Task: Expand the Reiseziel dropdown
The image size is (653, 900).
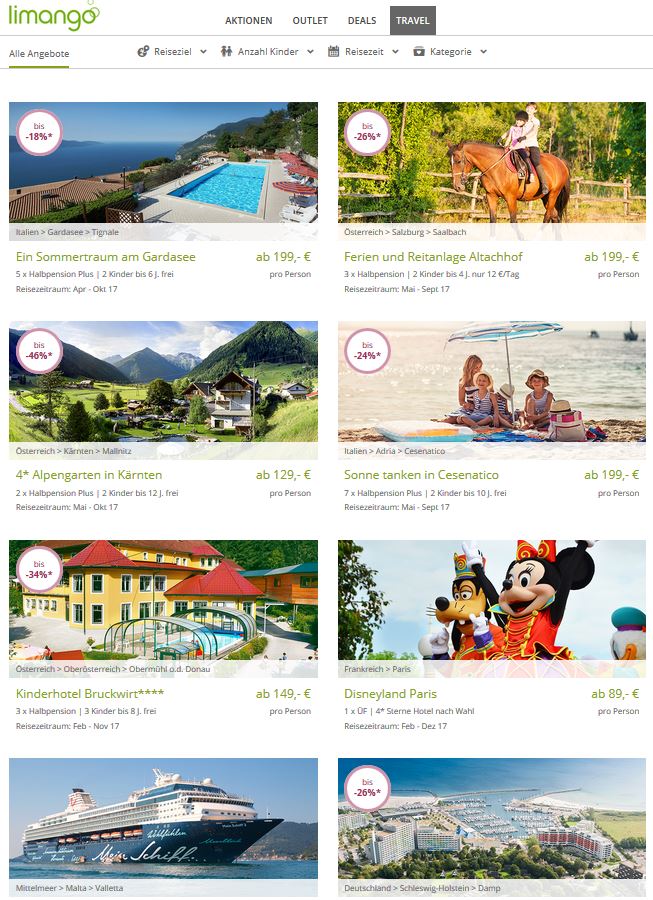Action: click(x=172, y=51)
